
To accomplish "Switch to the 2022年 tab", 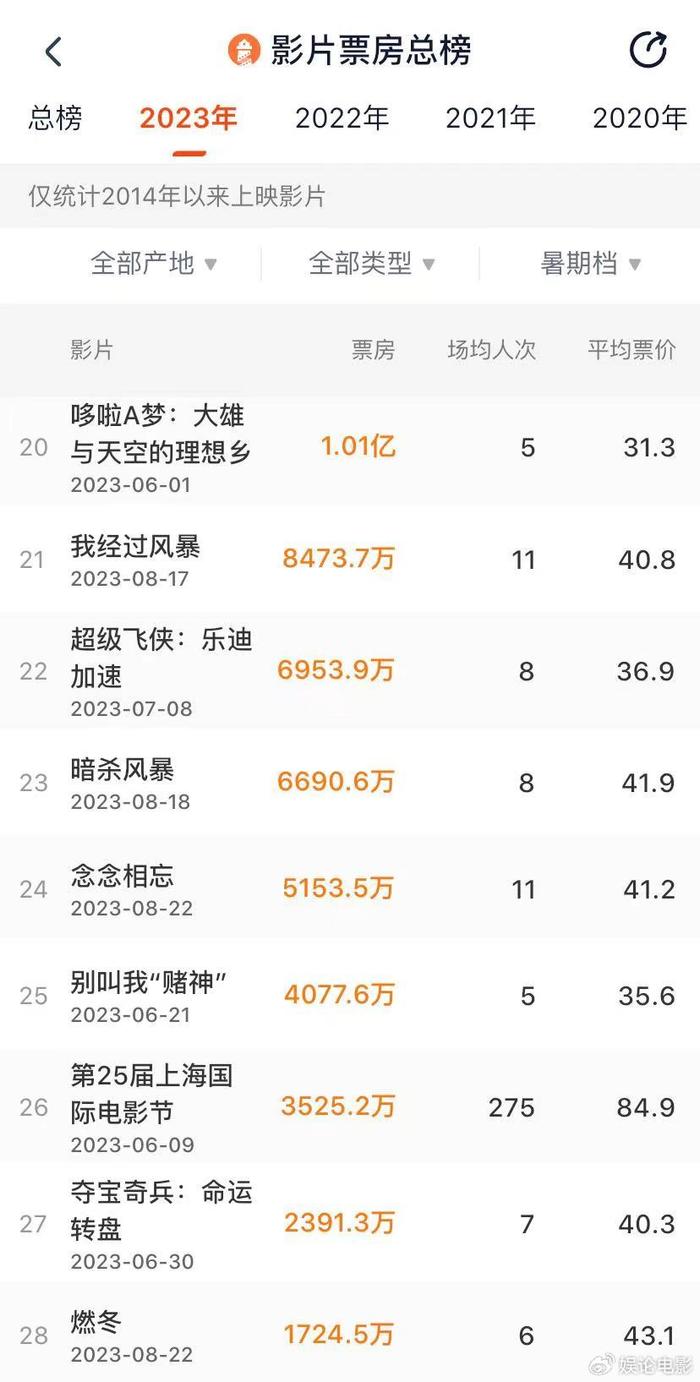I will coord(342,119).
